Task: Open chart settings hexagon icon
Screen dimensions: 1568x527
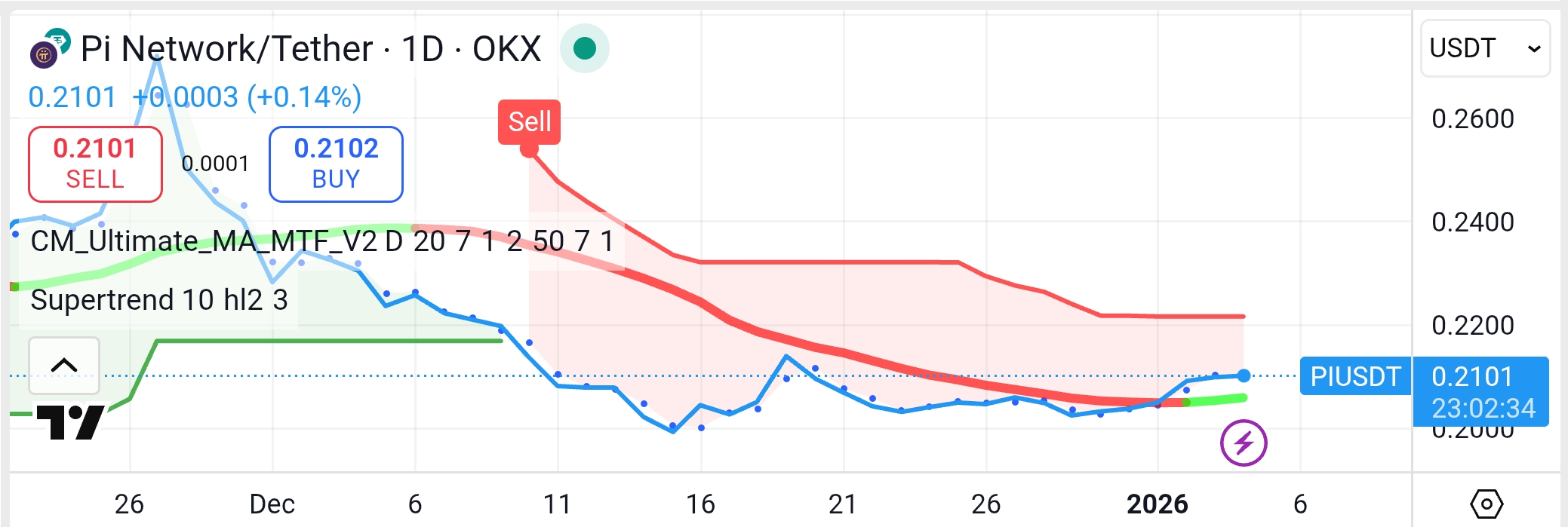Action: click(1487, 503)
